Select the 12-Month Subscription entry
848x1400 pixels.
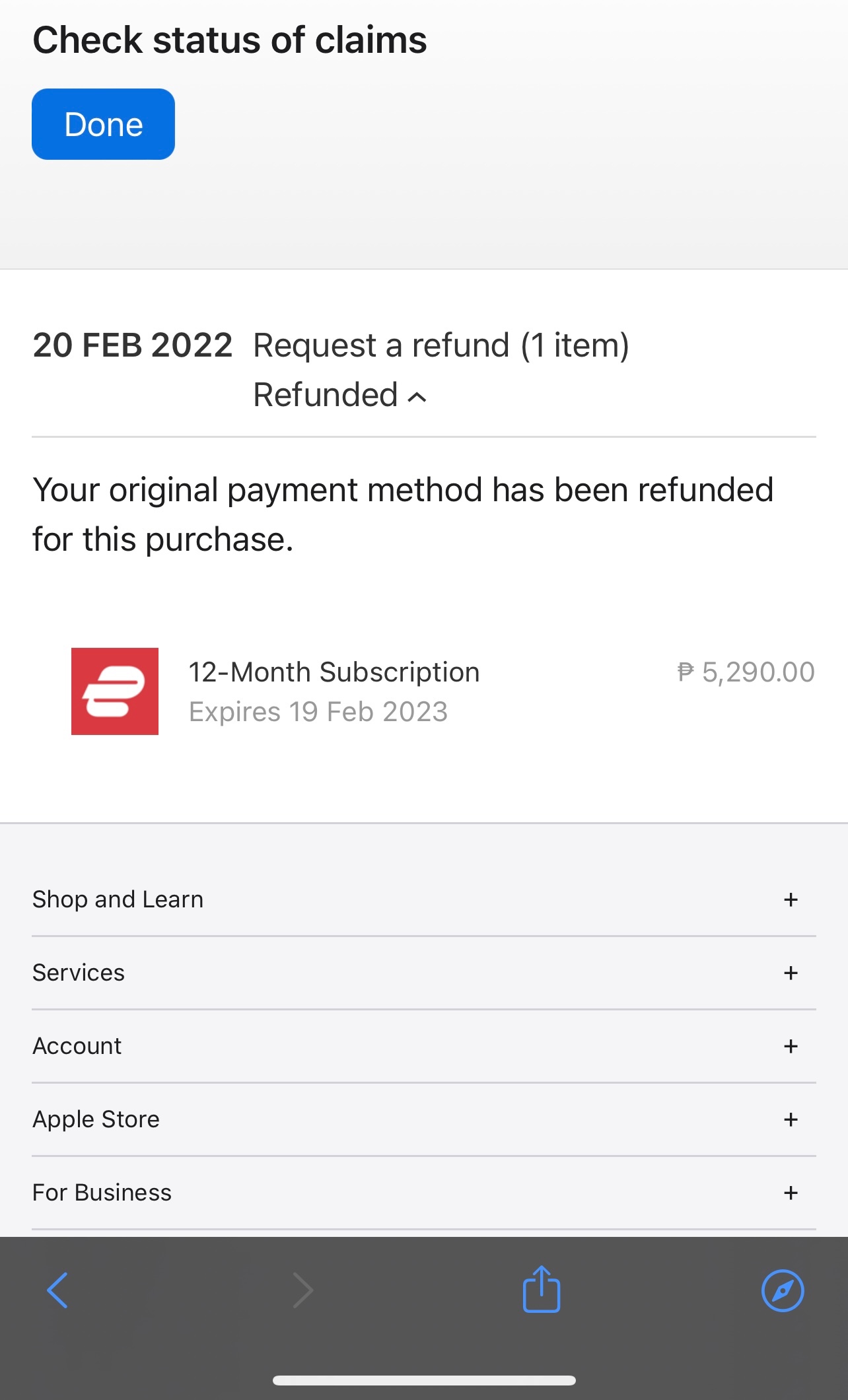[334, 671]
